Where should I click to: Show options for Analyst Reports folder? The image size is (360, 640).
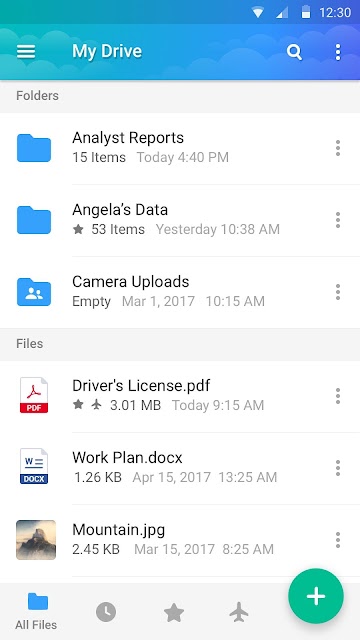click(x=338, y=148)
